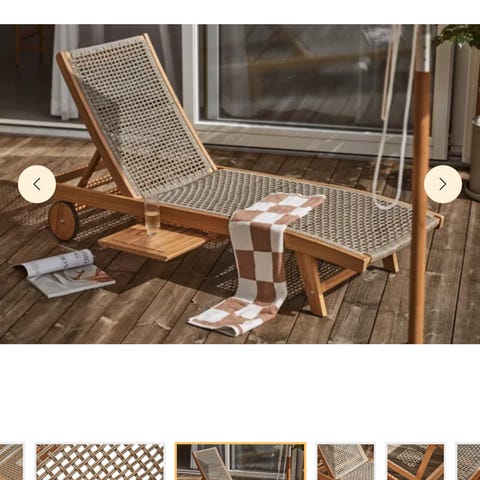Advance to the next product photo
Viewport: 480px width, 480px height.
(443, 184)
